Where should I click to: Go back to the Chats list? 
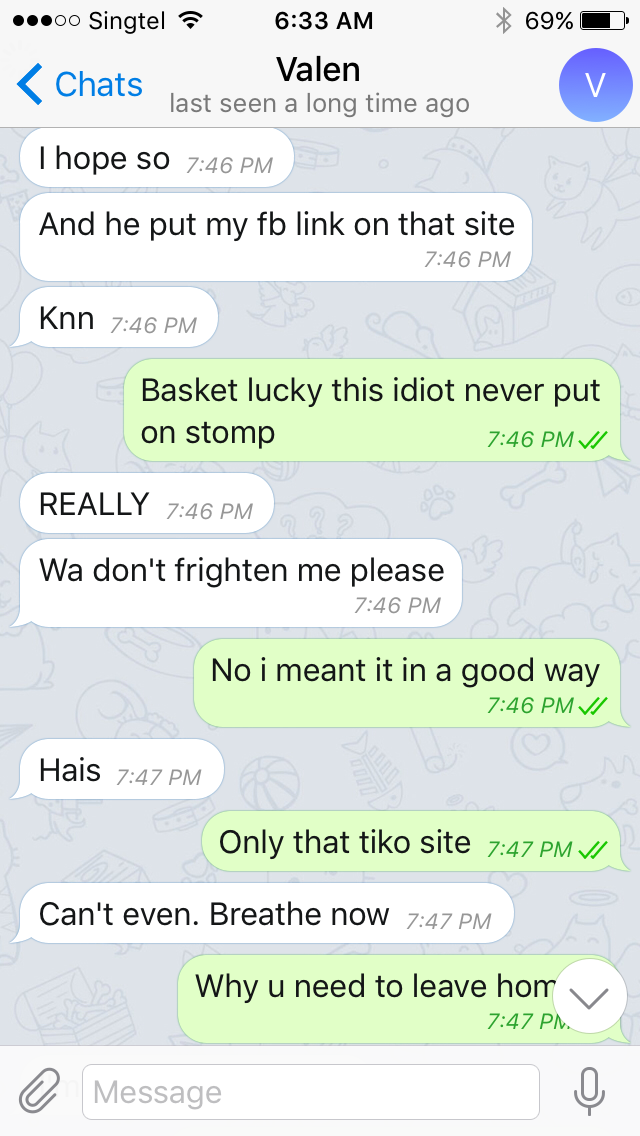80,85
